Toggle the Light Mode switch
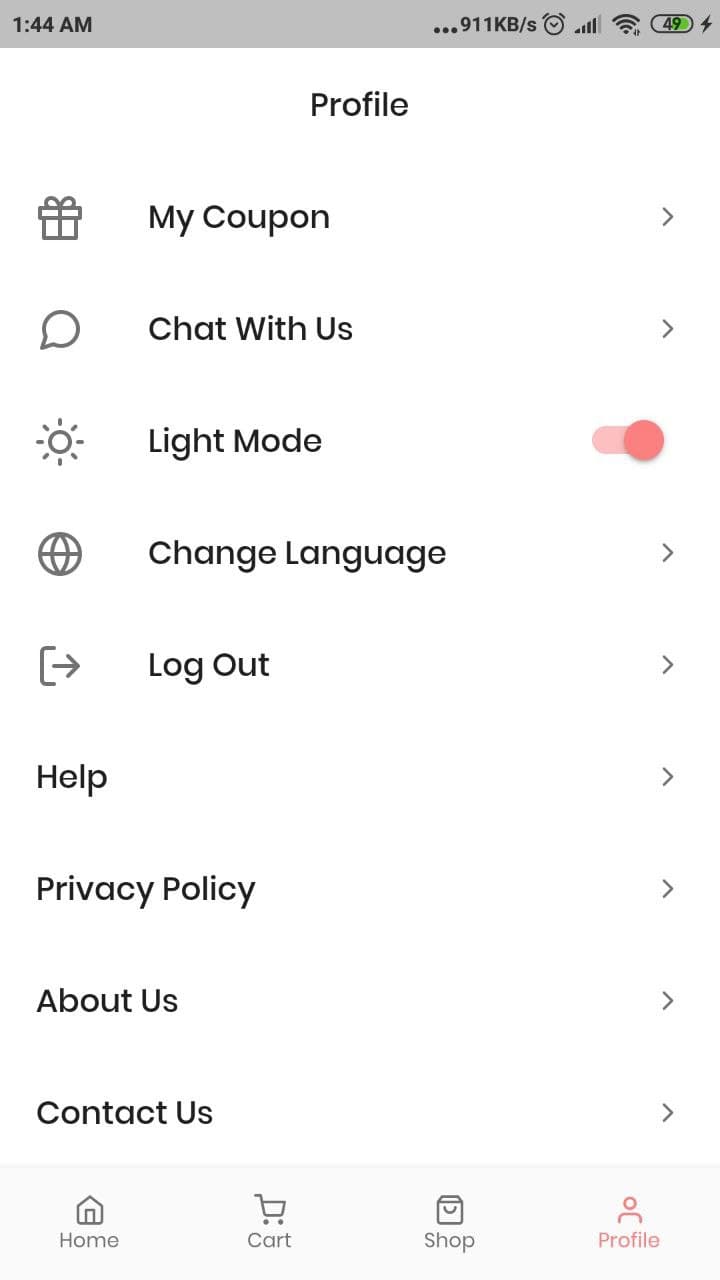 [629, 441]
